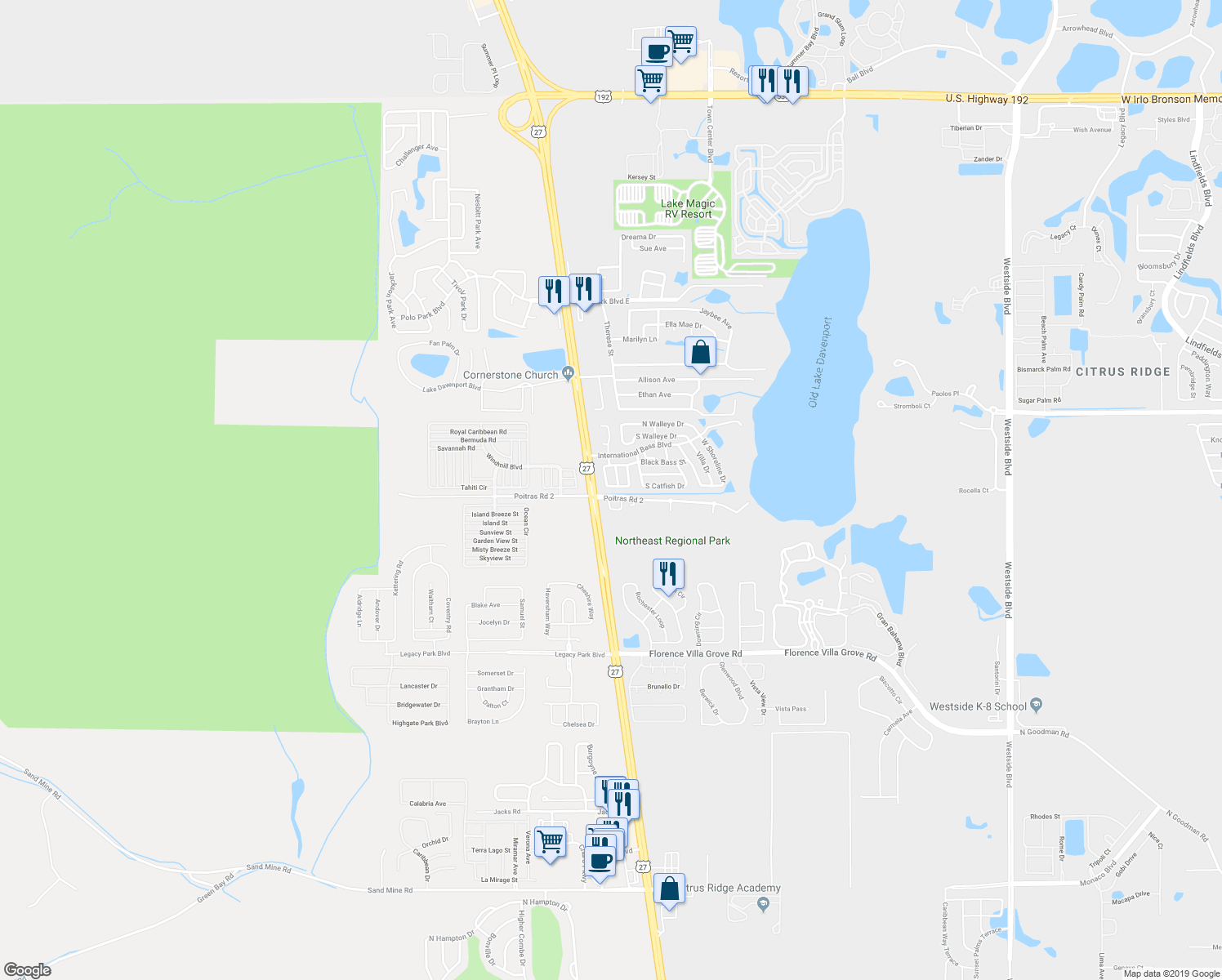
Task: Tap the shopping cart marker beside Verona Ave
Action: (x=551, y=842)
